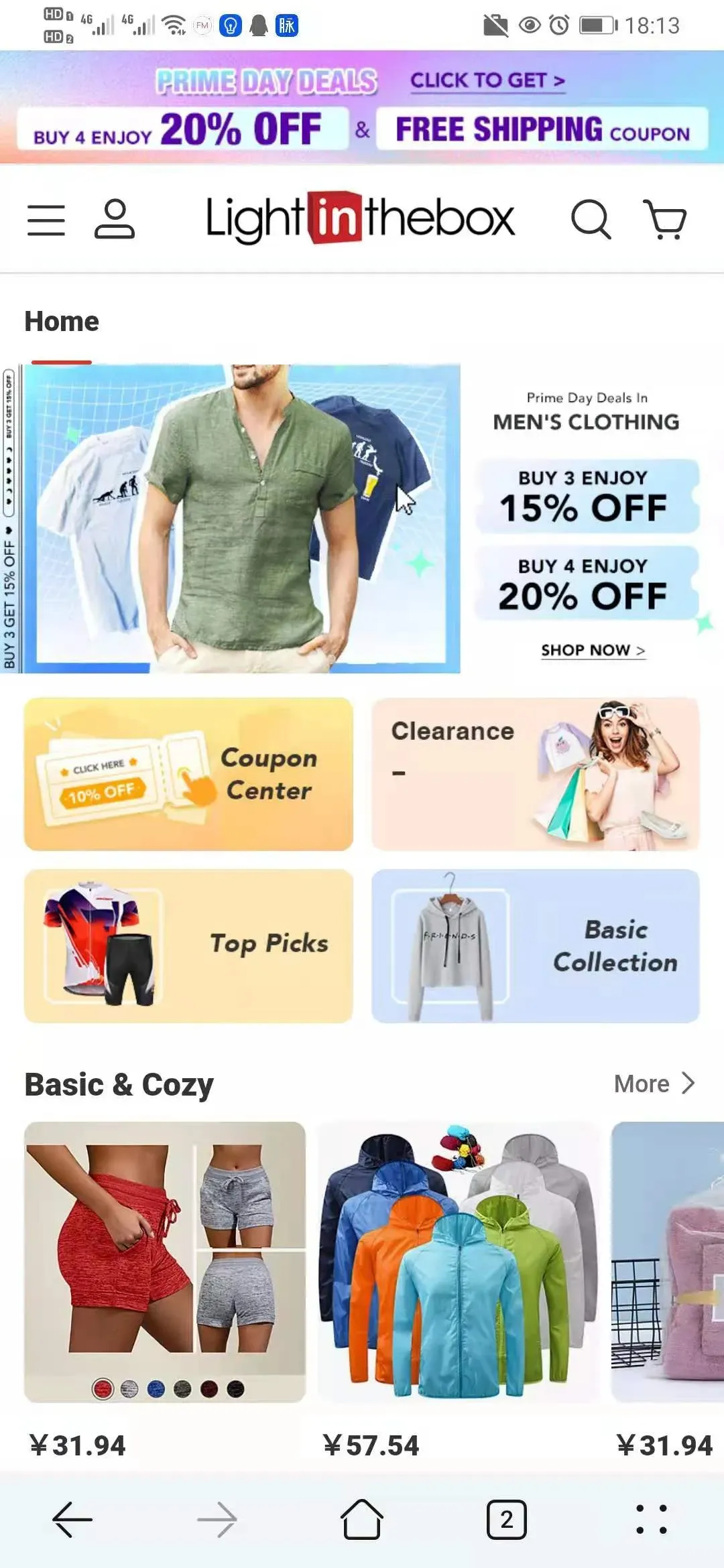This screenshot has width=724, height=1568.
Task: Open the hamburger menu
Action: [46, 220]
